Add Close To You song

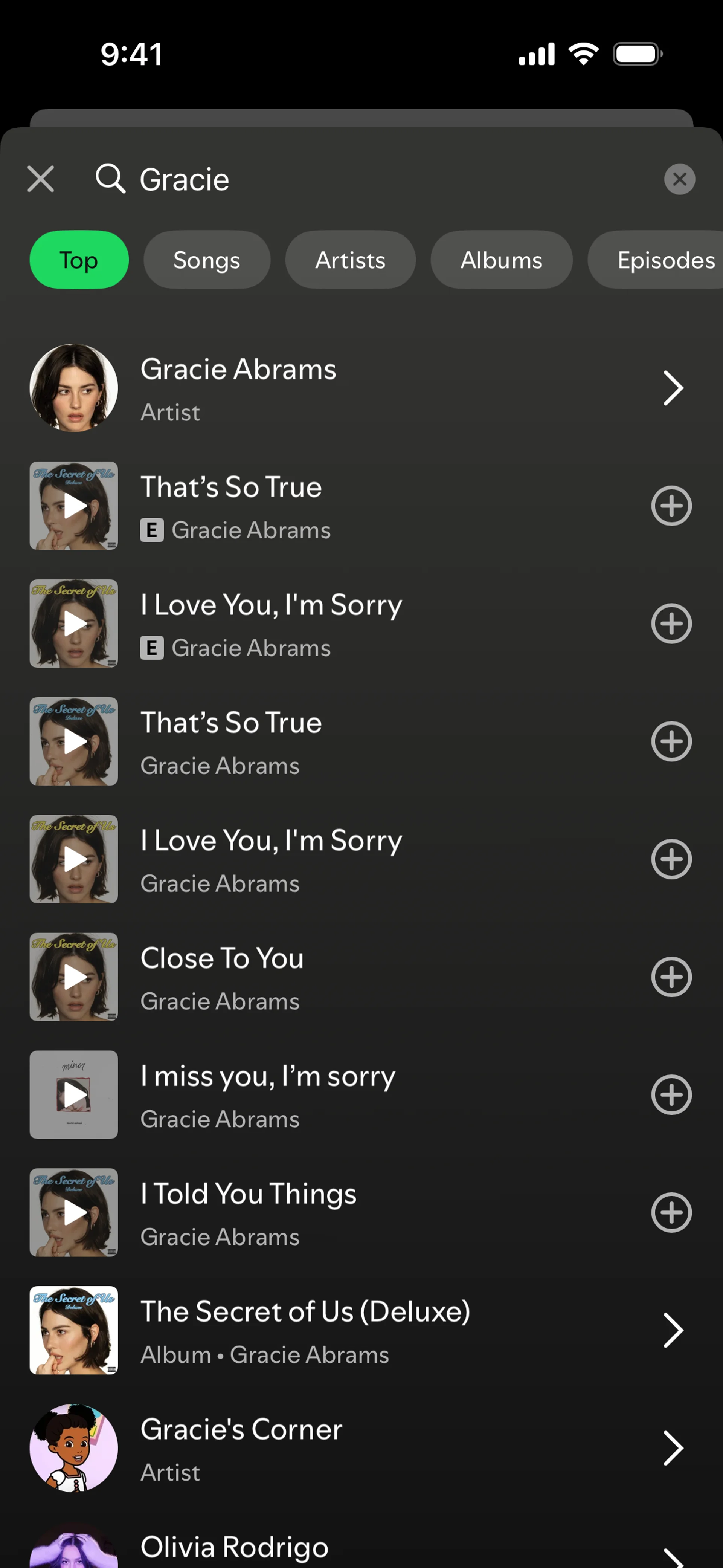pyautogui.click(x=671, y=977)
